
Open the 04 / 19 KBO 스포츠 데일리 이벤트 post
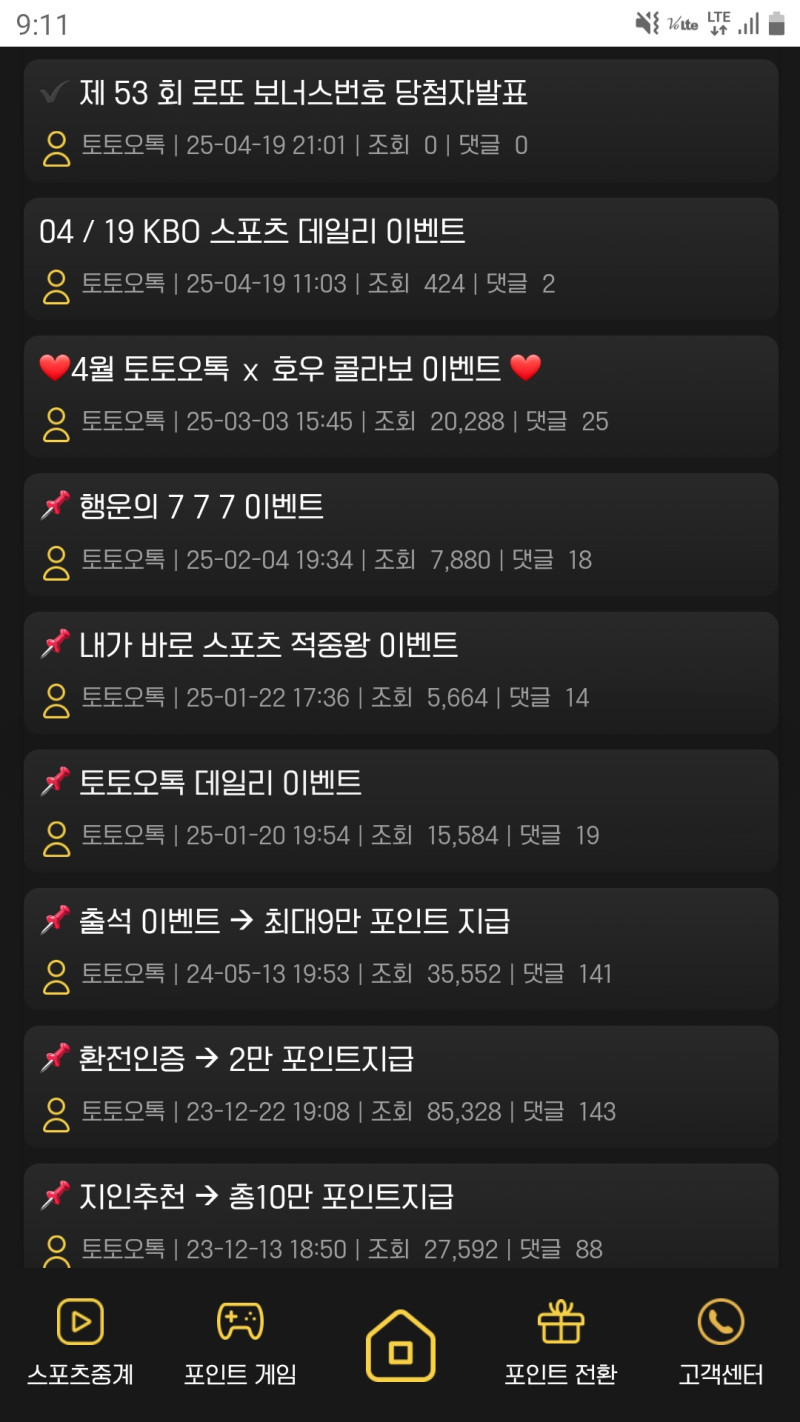[253, 232]
